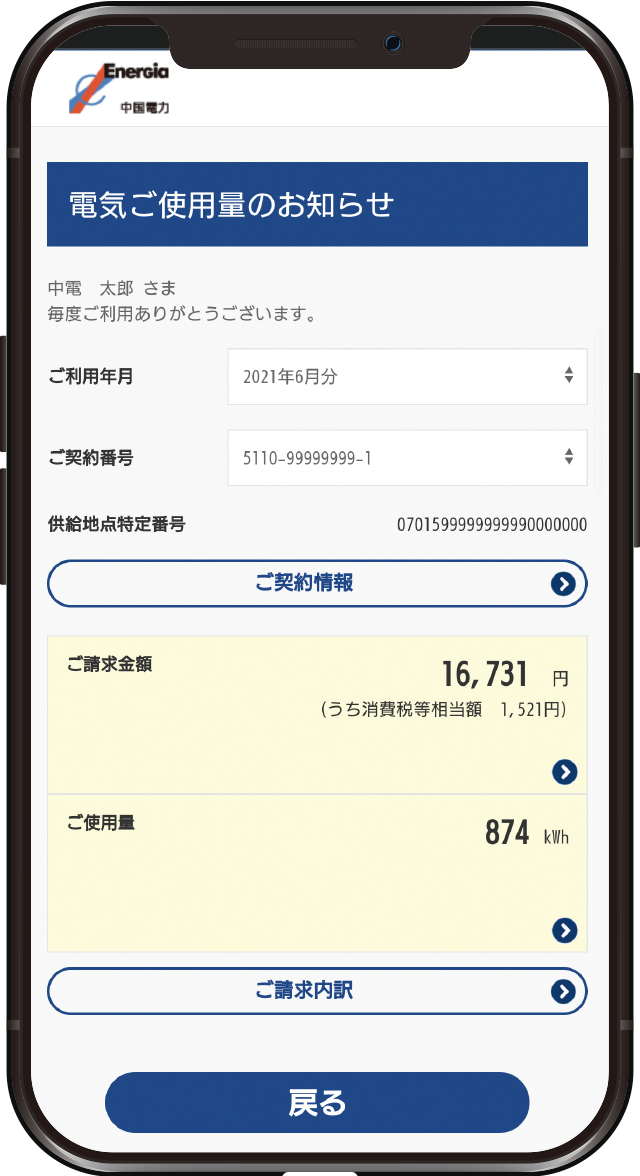Open the ご使用量 usage card
Screen dimensions: 640x1176
[317, 874]
